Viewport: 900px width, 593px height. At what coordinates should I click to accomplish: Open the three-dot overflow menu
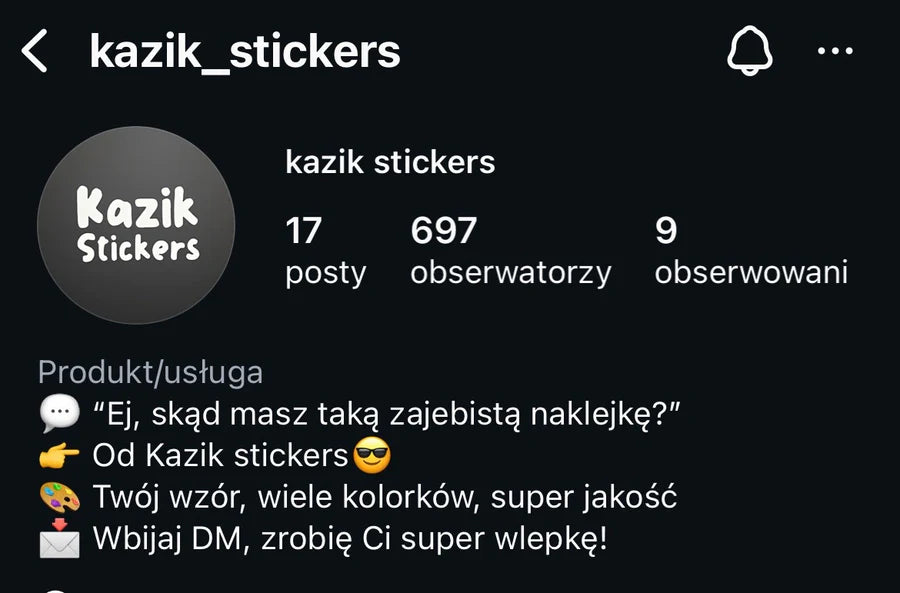(835, 51)
